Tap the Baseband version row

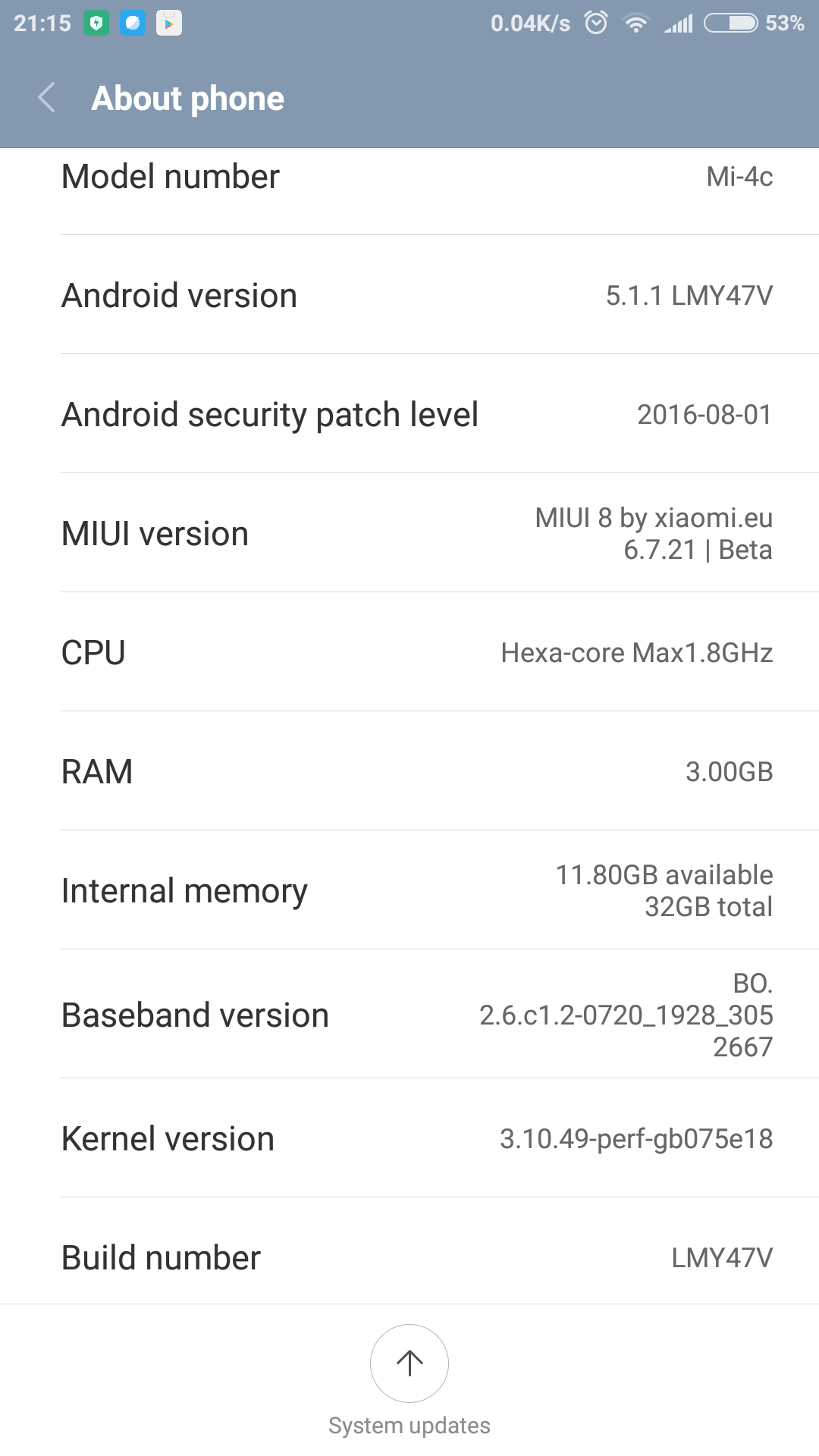tap(409, 1015)
